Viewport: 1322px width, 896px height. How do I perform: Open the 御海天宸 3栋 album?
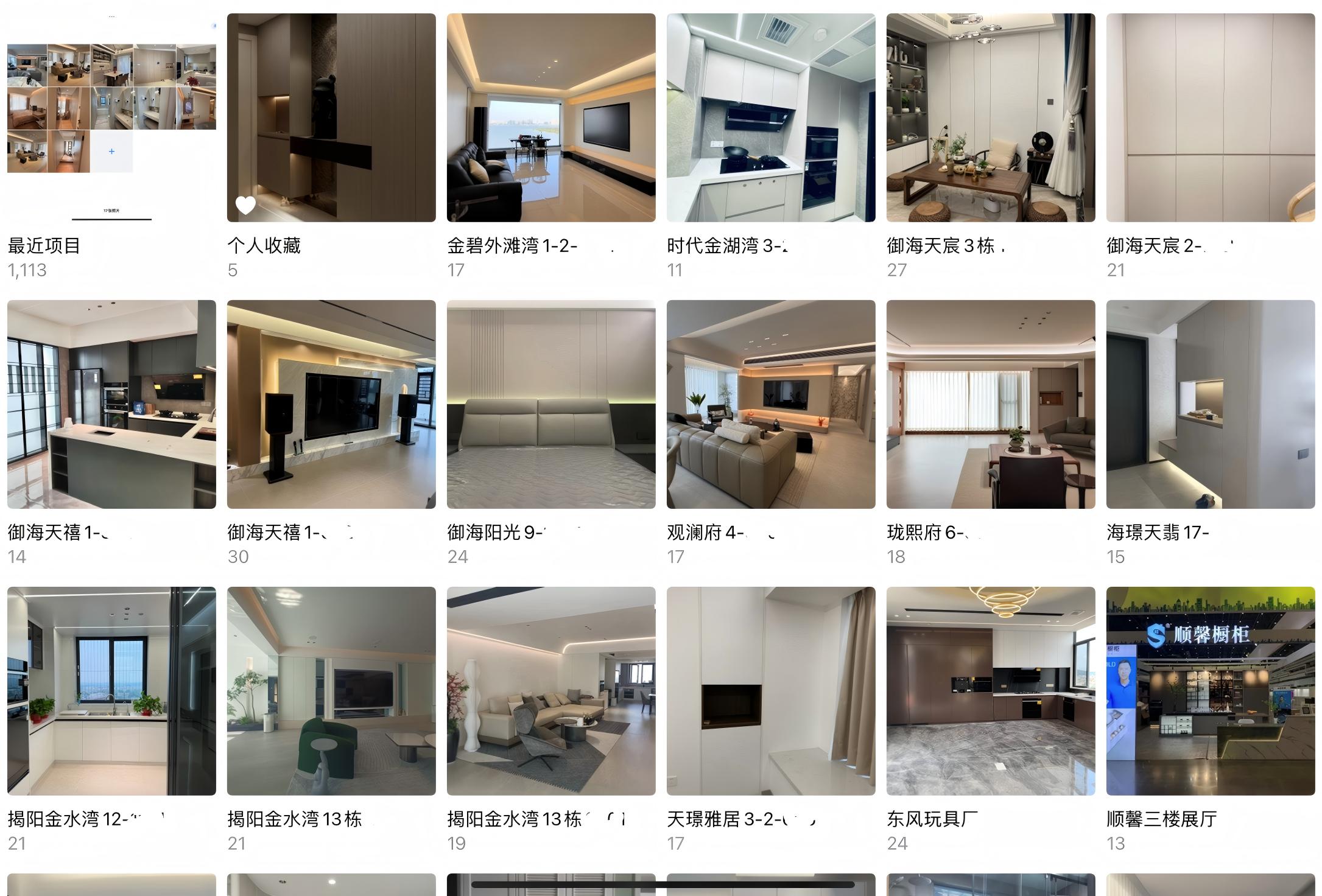pos(991,117)
